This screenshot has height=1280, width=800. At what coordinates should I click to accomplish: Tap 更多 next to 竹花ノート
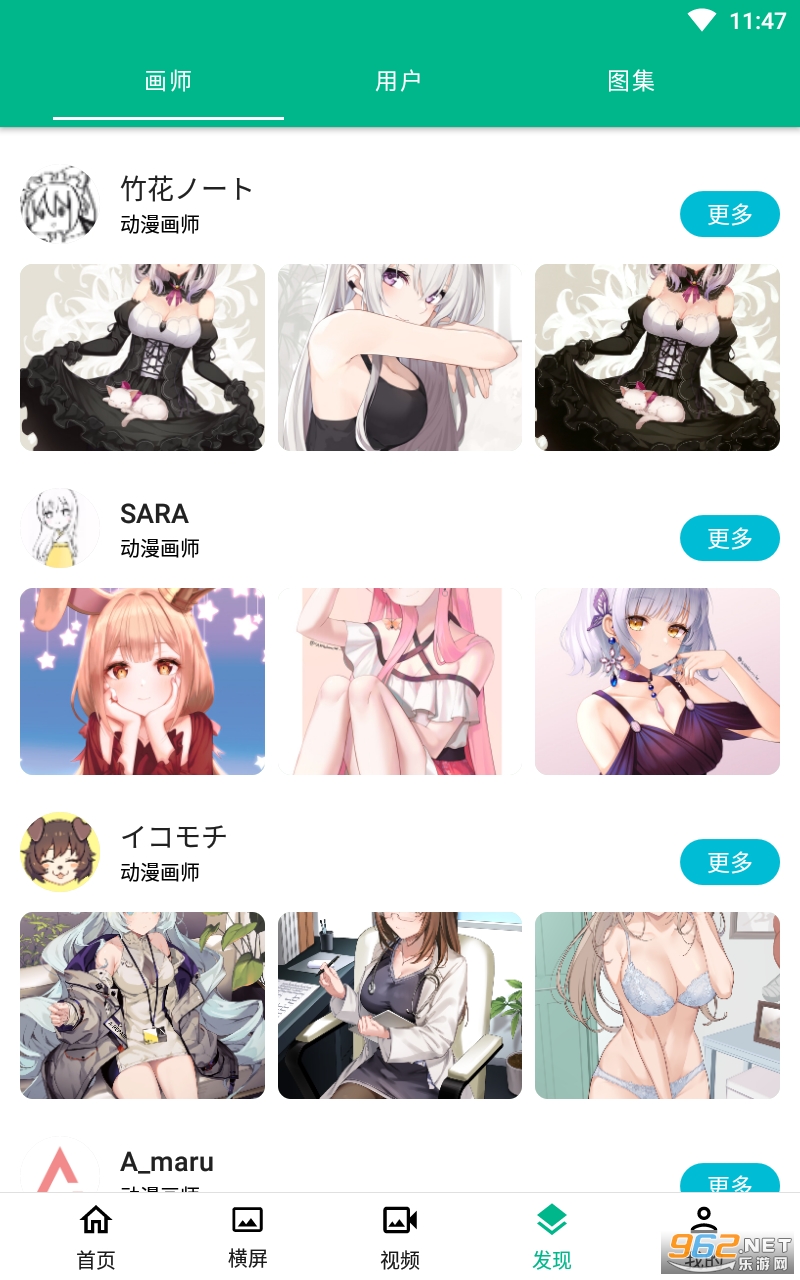coord(730,214)
